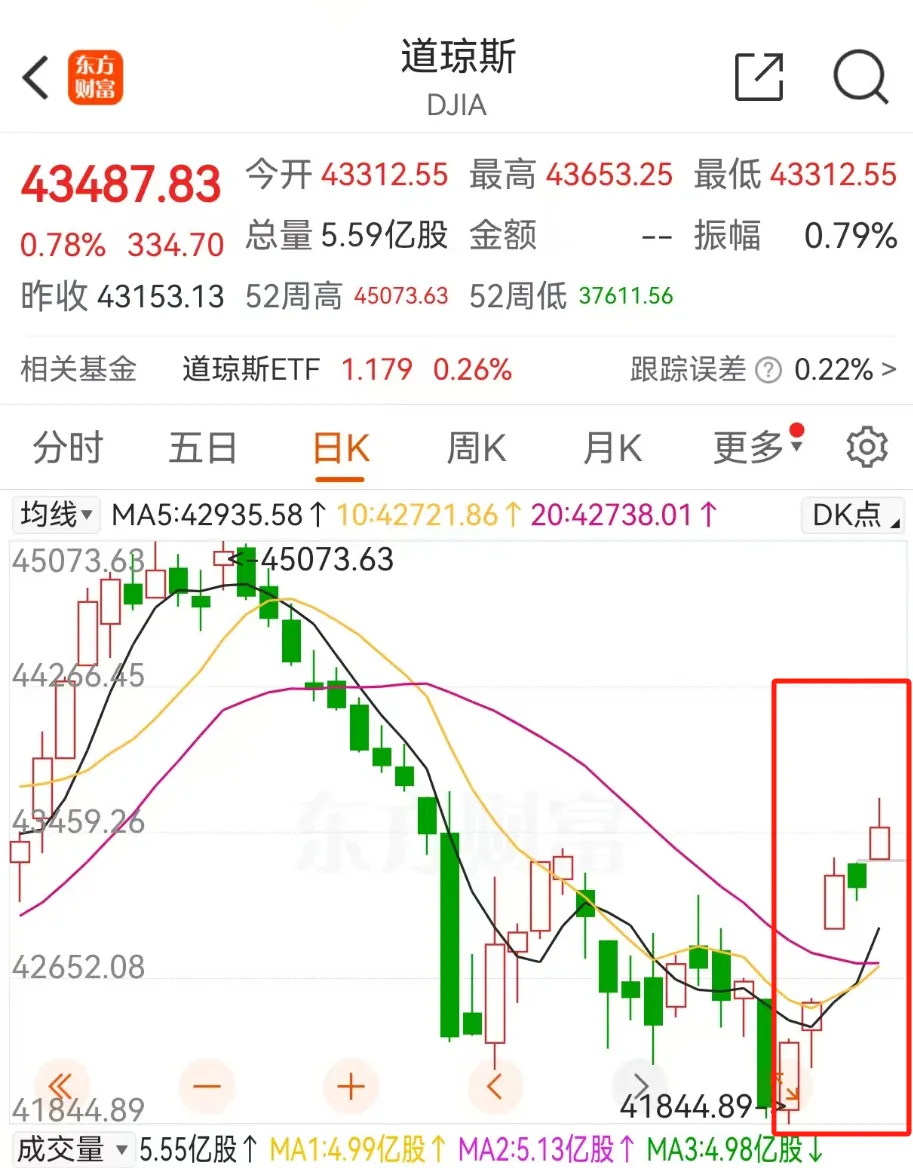
Task: Open the 成交量 sub-indicator dropdown
Action: (x=70, y=1149)
